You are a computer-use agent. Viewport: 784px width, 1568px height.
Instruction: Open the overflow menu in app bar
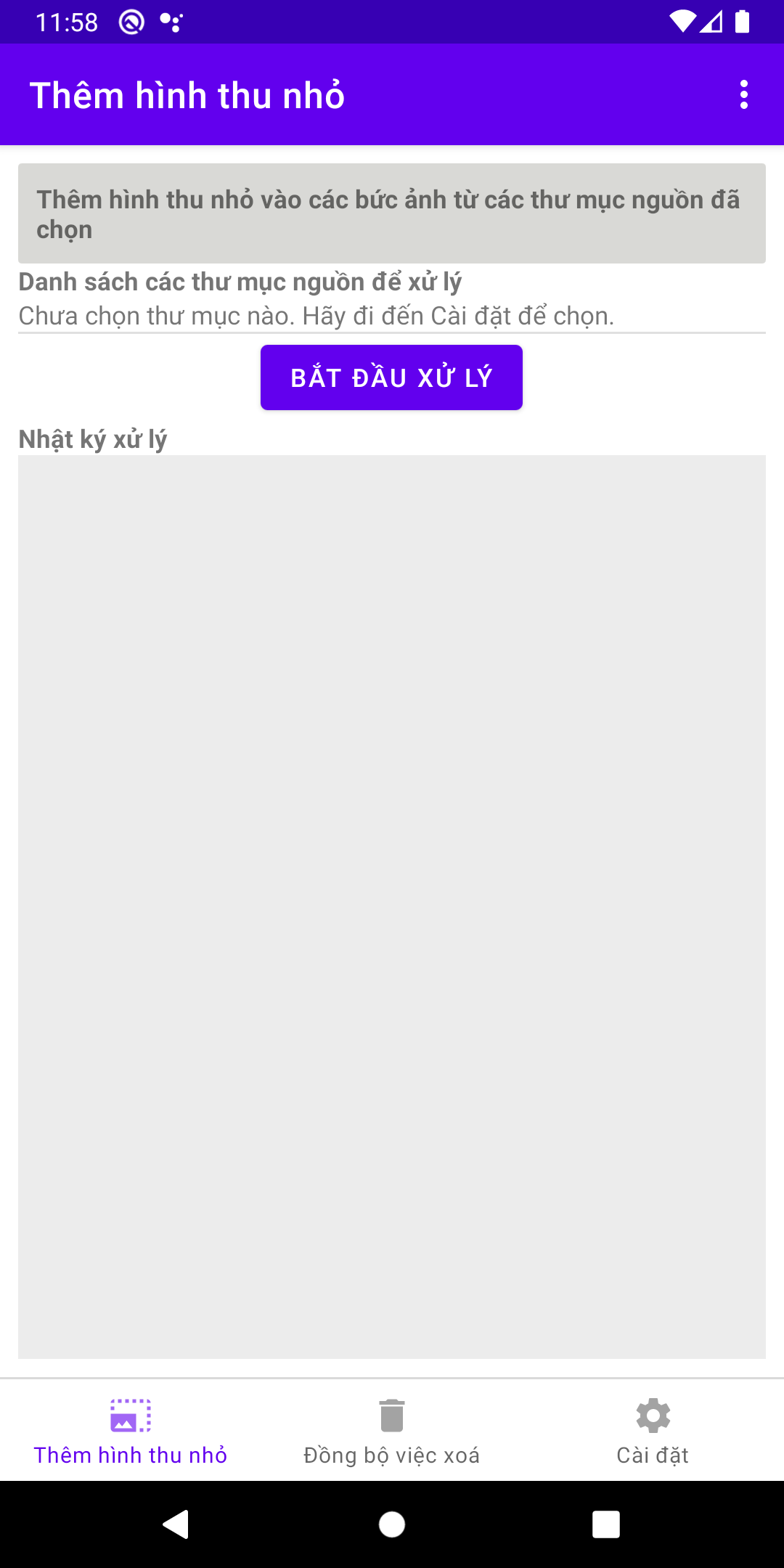click(743, 95)
